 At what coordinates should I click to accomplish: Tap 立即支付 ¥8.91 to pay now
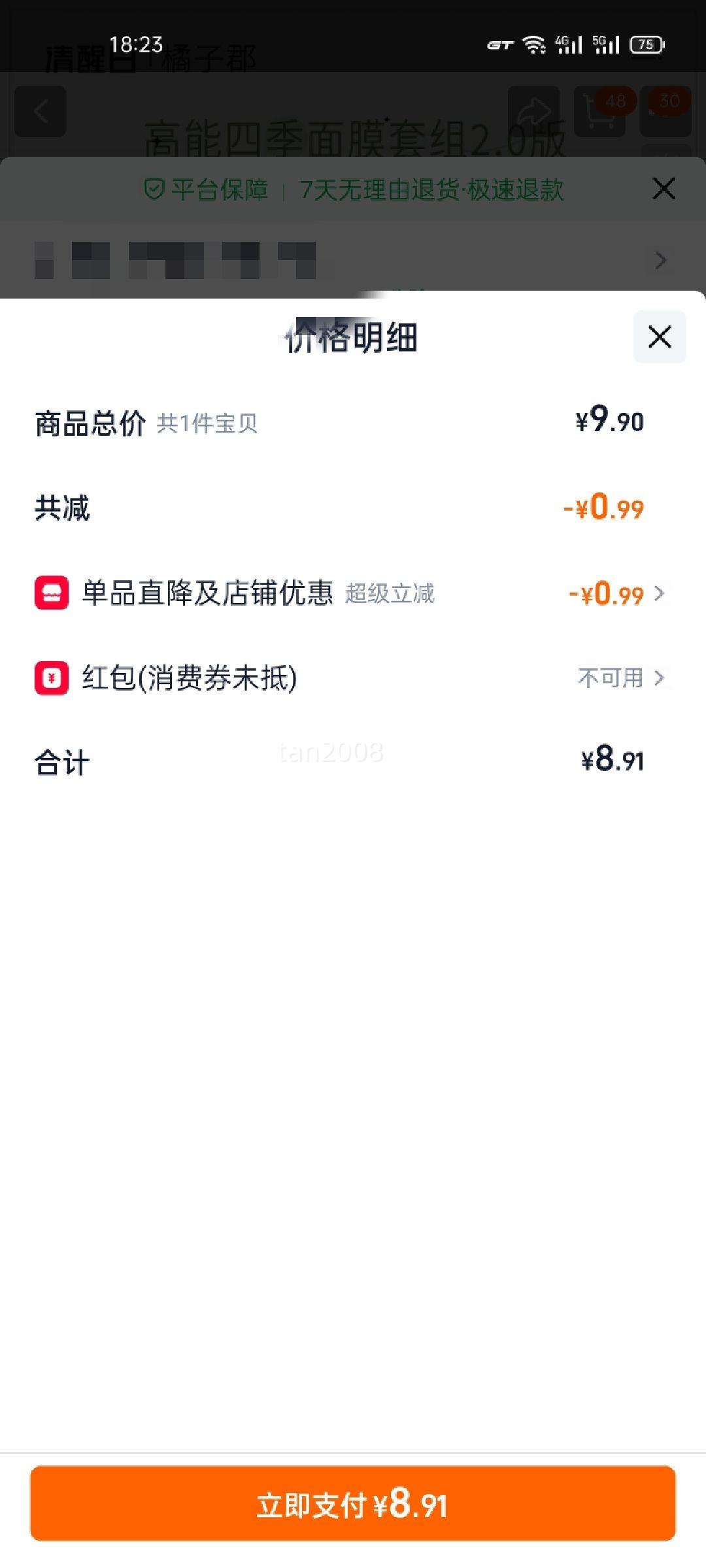click(x=353, y=1504)
